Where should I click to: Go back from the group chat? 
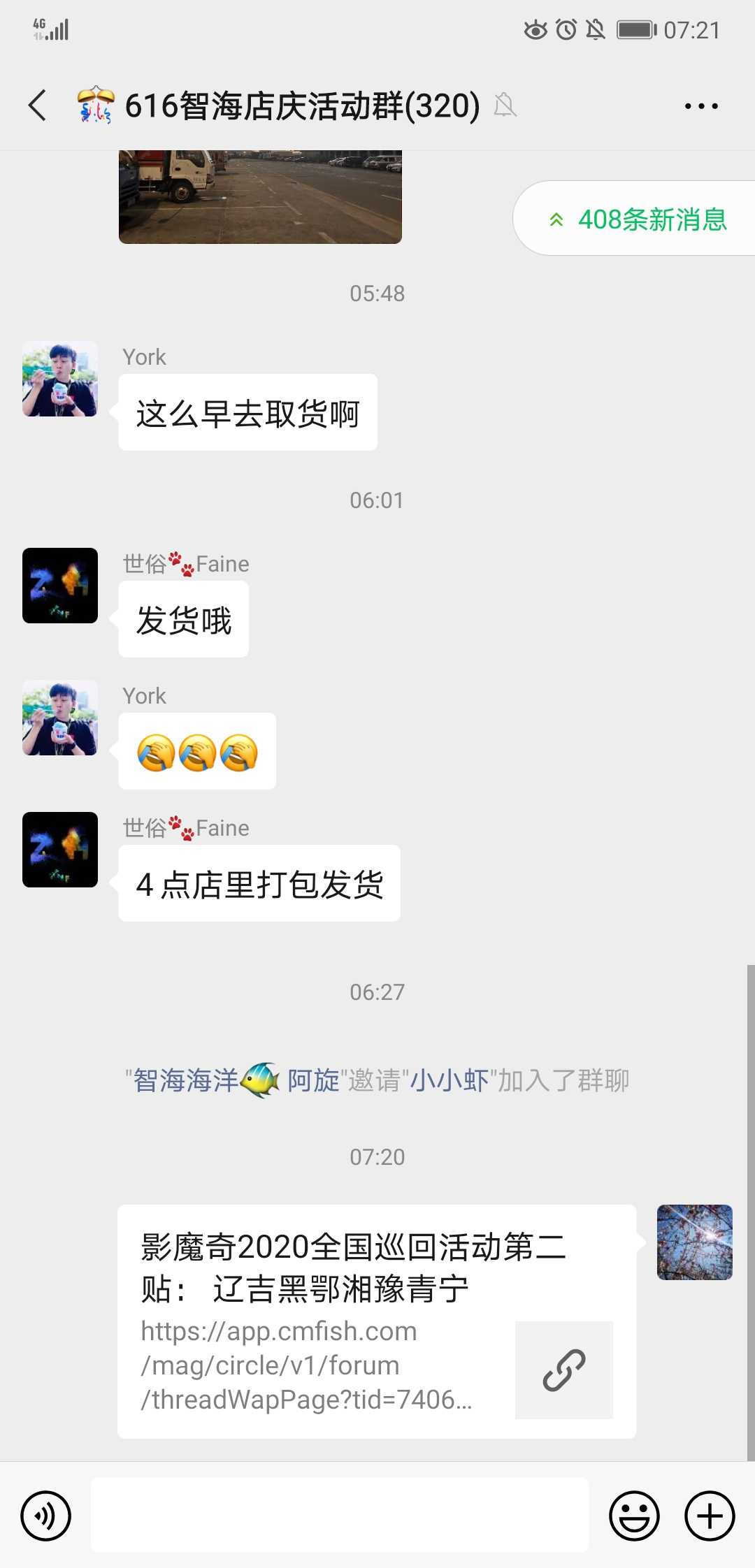[x=38, y=106]
